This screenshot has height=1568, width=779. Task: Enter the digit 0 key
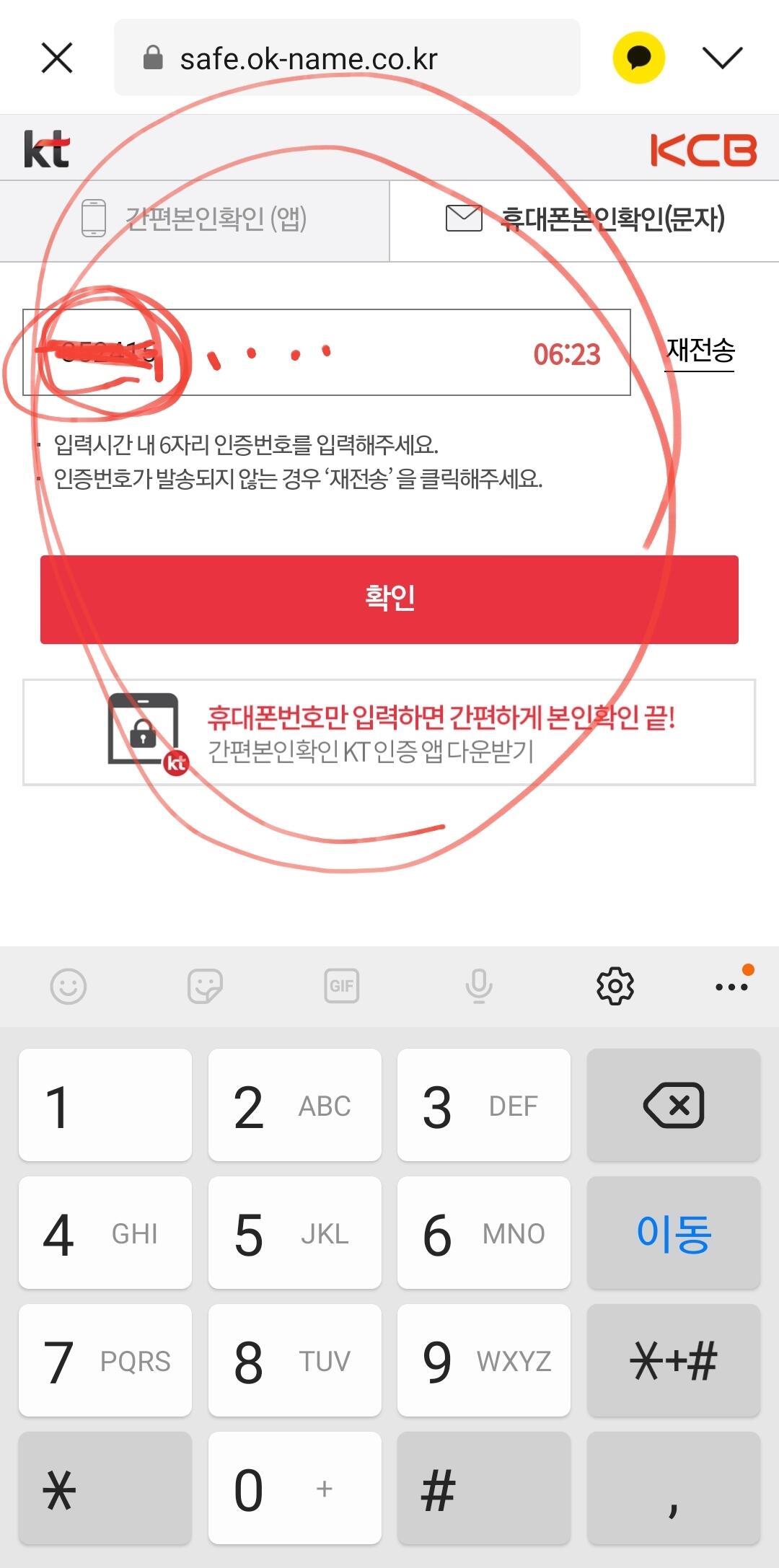[x=295, y=1488]
